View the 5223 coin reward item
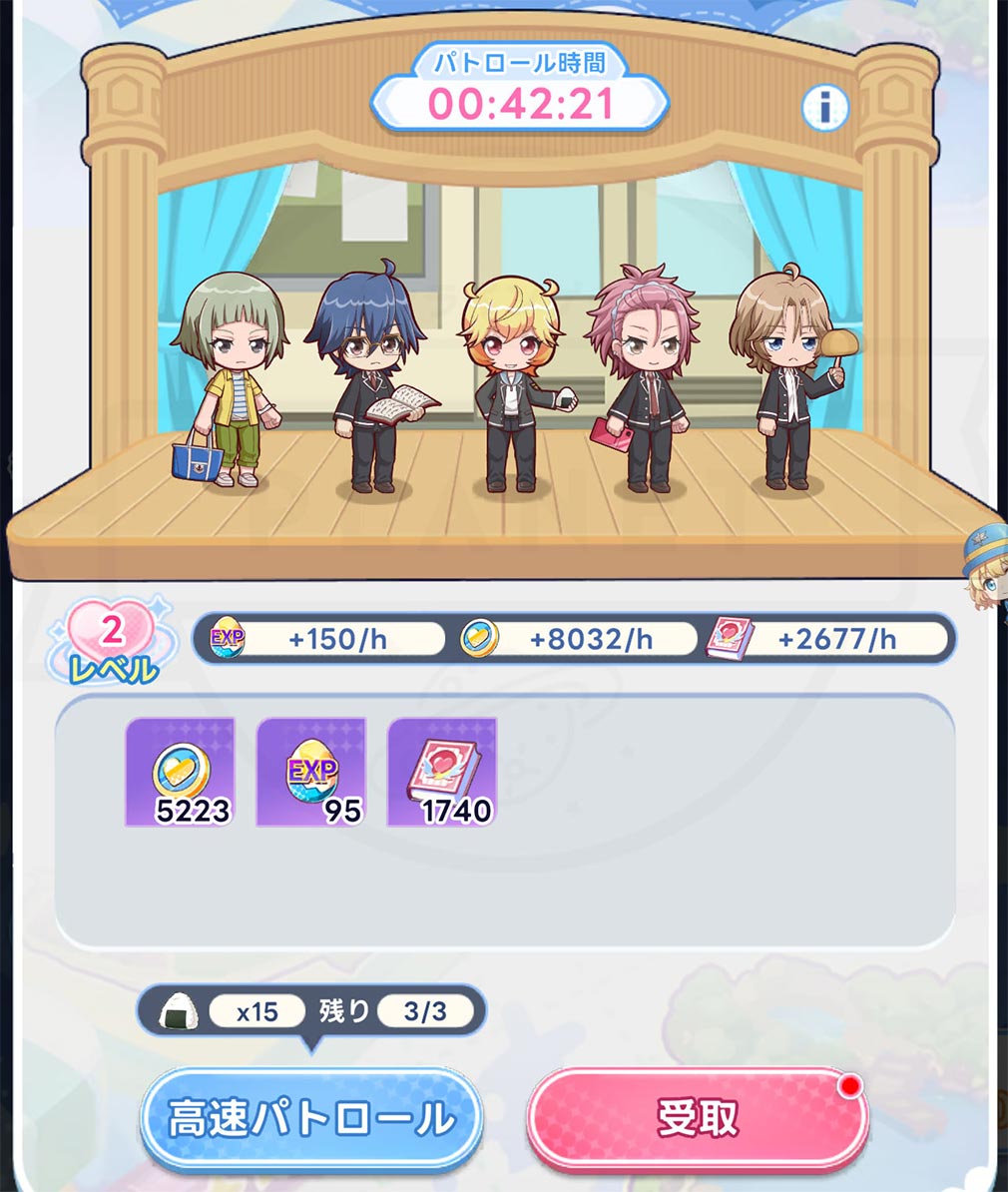 tap(180, 772)
